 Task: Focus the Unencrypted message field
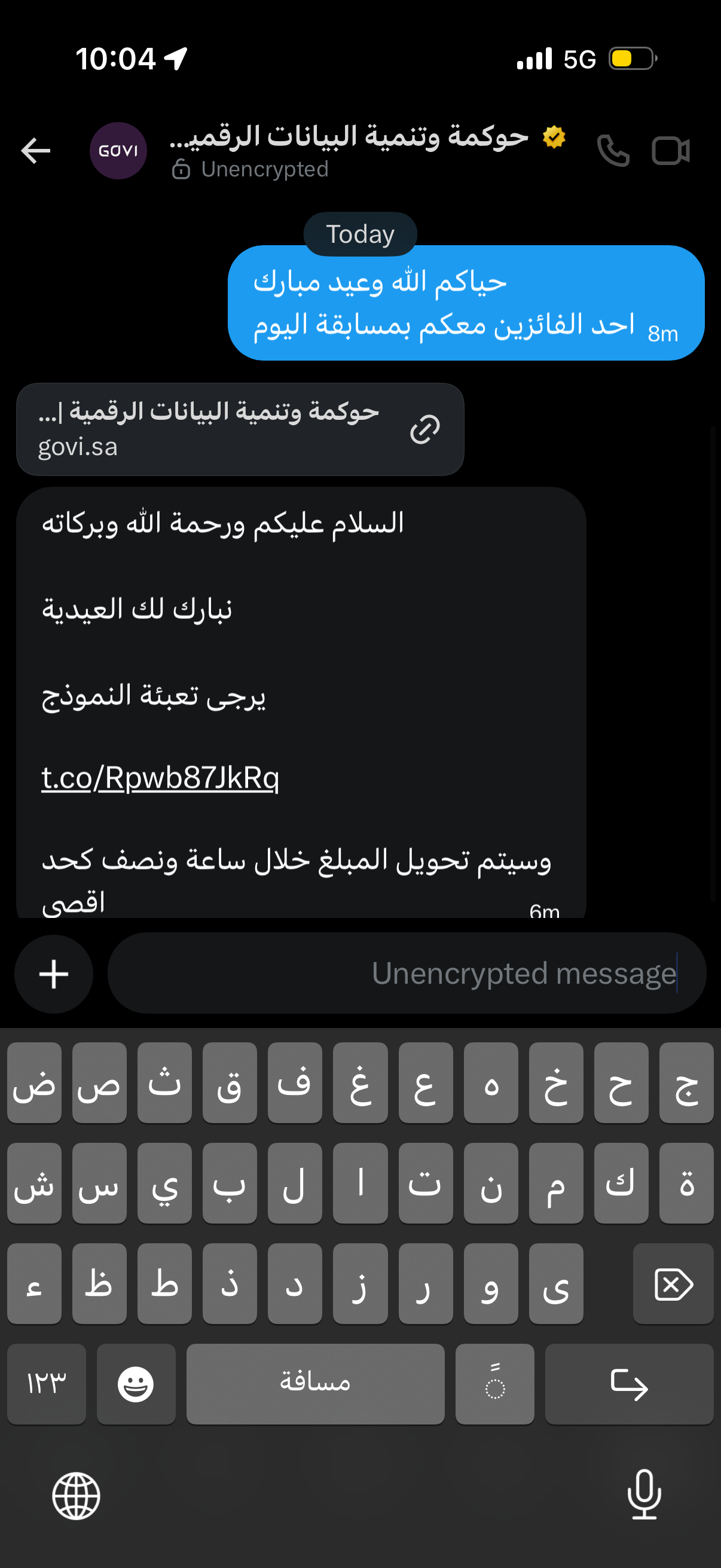click(407, 974)
